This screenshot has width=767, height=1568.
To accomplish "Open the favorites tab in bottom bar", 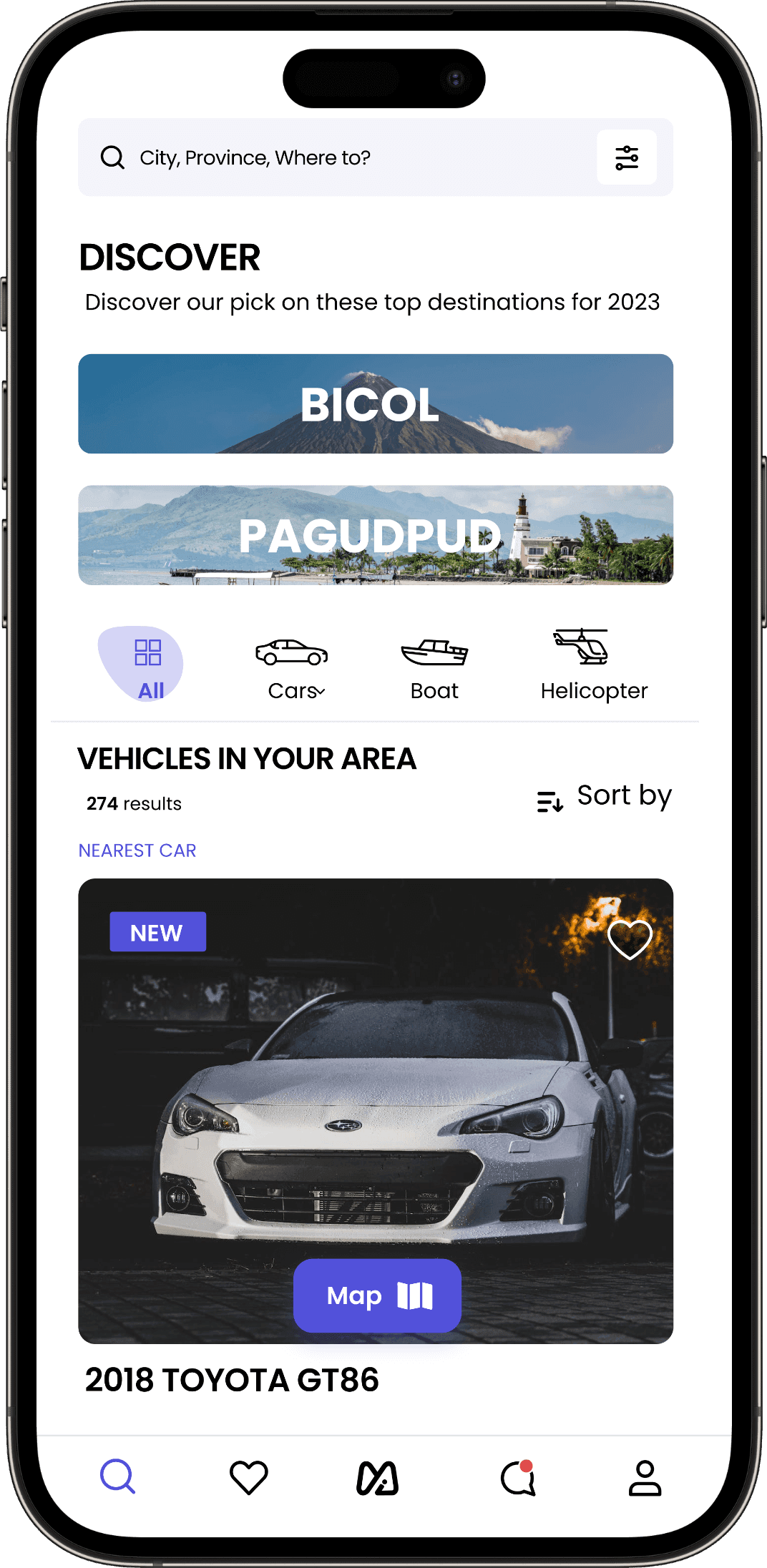I will pos(248,1477).
